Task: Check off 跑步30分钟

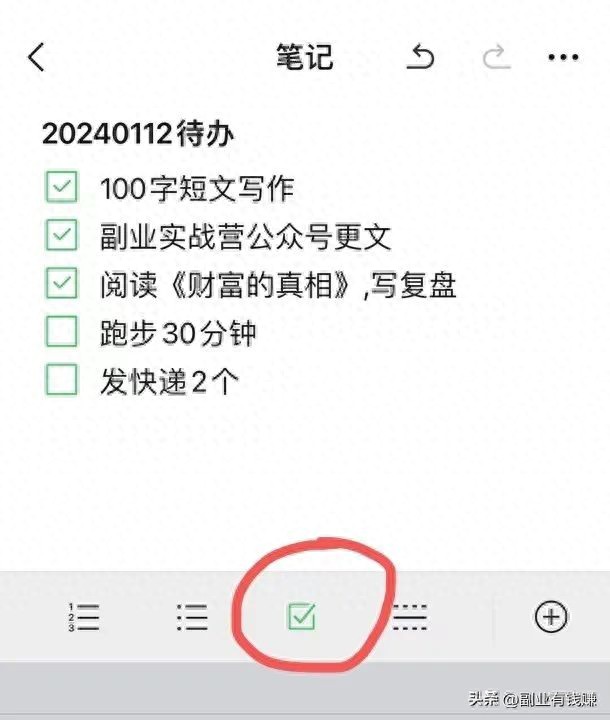Action: pos(62,332)
